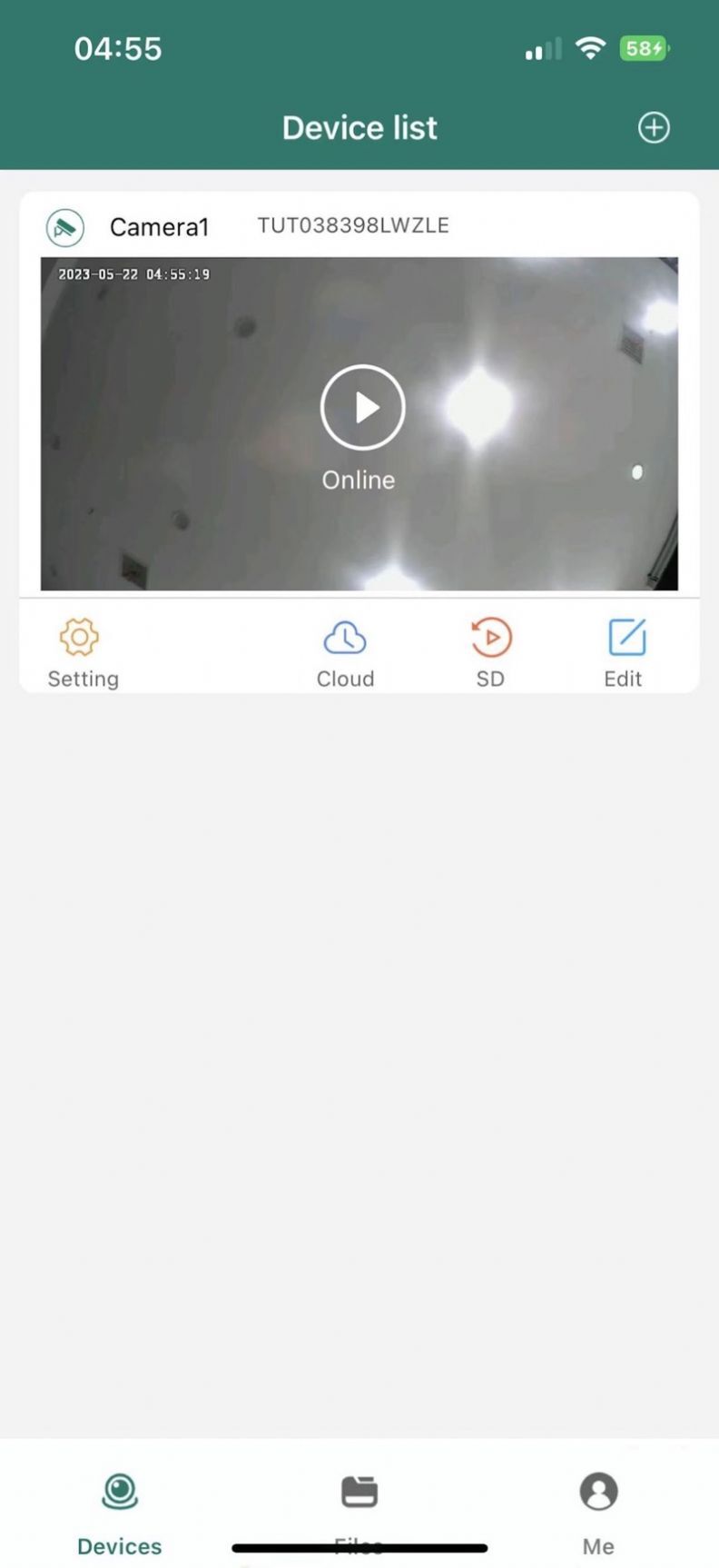This screenshot has width=719, height=1568.
Task: Open Edit options for Camera1
Action: coord(623,650)
